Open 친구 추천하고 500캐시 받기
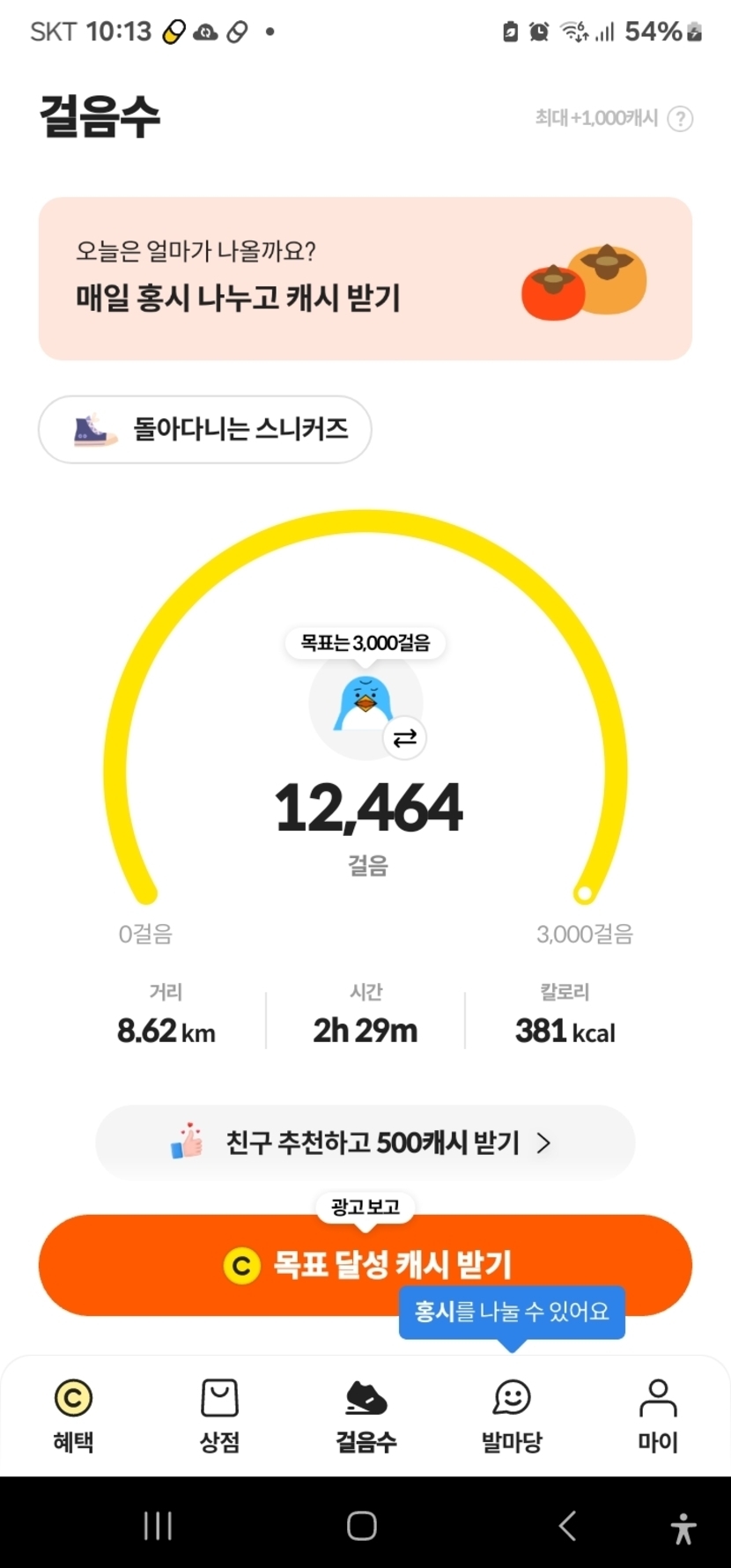The height and width of the screenshot is (1568, 731). (x=365, y=1143)
